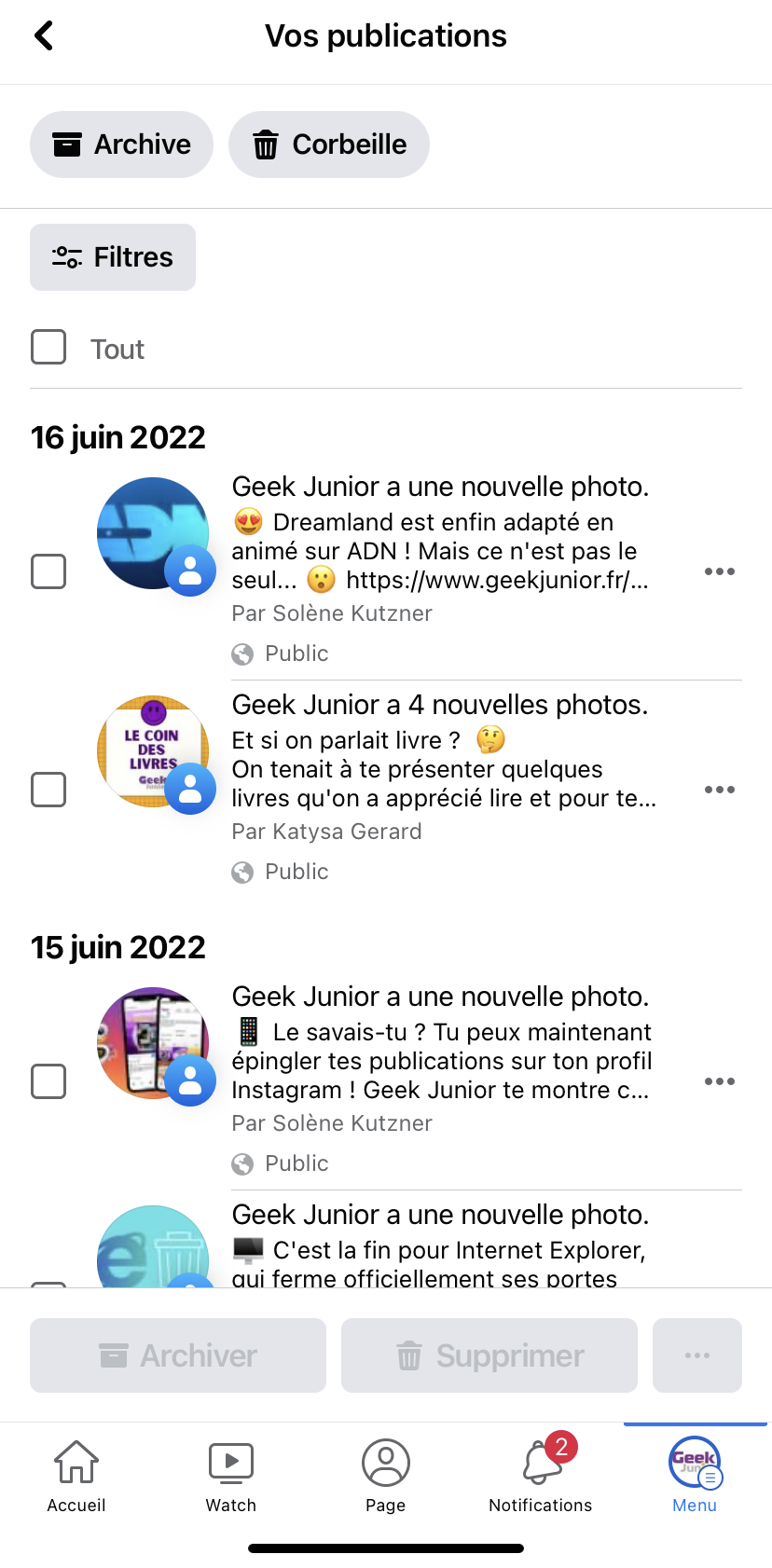Switch to the Accueil tab
The height and width of the screenshot is (1568, 772).
pyautogui.click(x=76, y=1475)
